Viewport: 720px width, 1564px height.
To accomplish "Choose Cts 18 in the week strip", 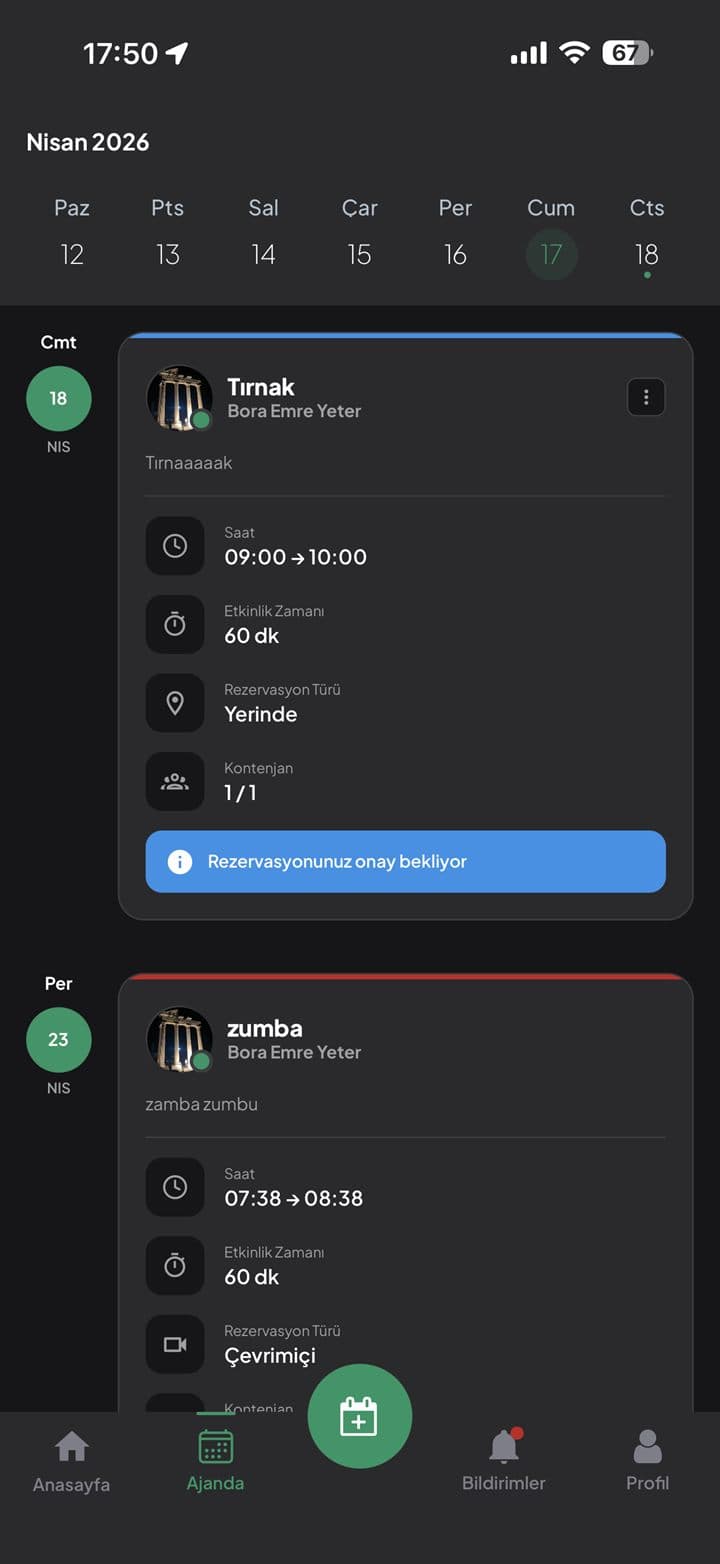I will (647, 235).
